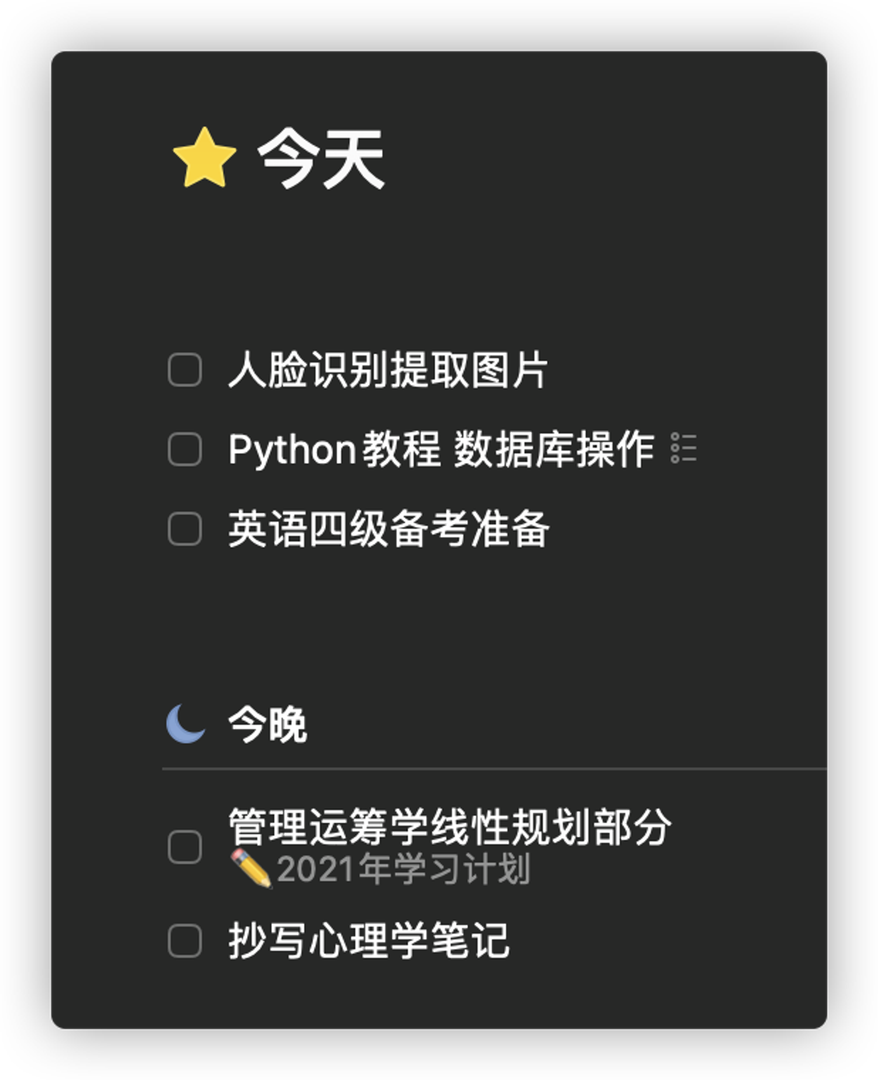View the 英语四级备考准备 task
This screenshot has width=878, height=1080.
(388, 529)
